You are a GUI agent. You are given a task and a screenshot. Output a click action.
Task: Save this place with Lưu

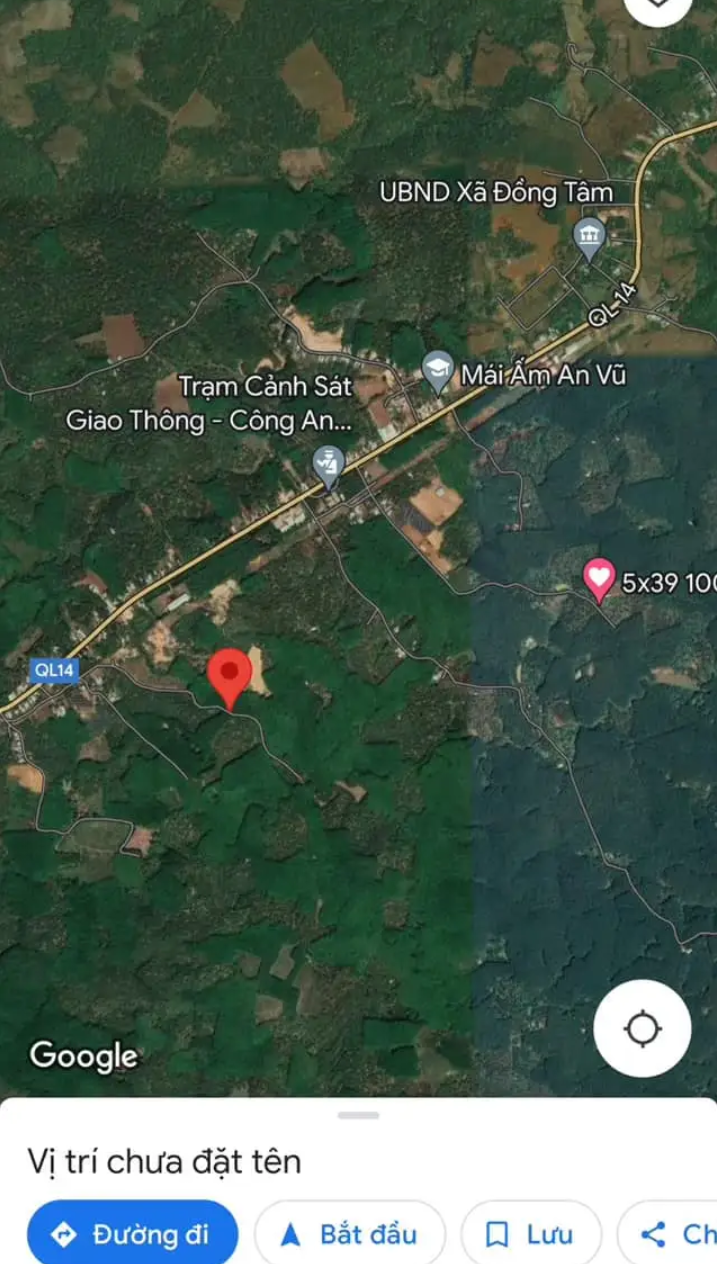531,1235
